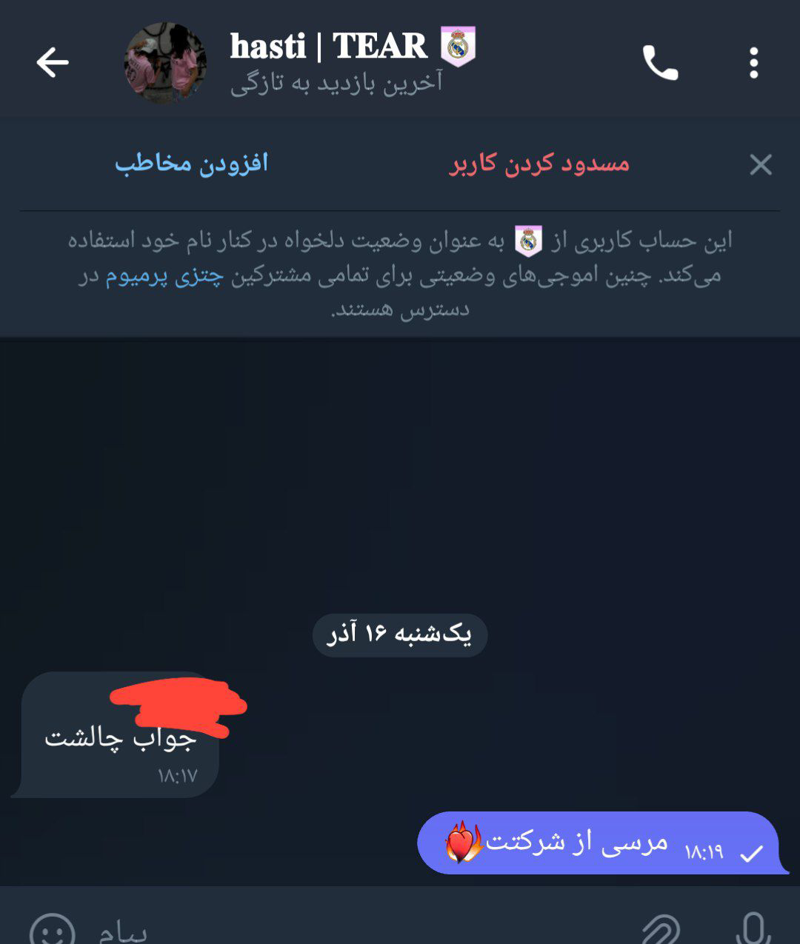Start a voice call with hasti
The height and width of the screenshot is (944, 800).
tap(659, 64)
